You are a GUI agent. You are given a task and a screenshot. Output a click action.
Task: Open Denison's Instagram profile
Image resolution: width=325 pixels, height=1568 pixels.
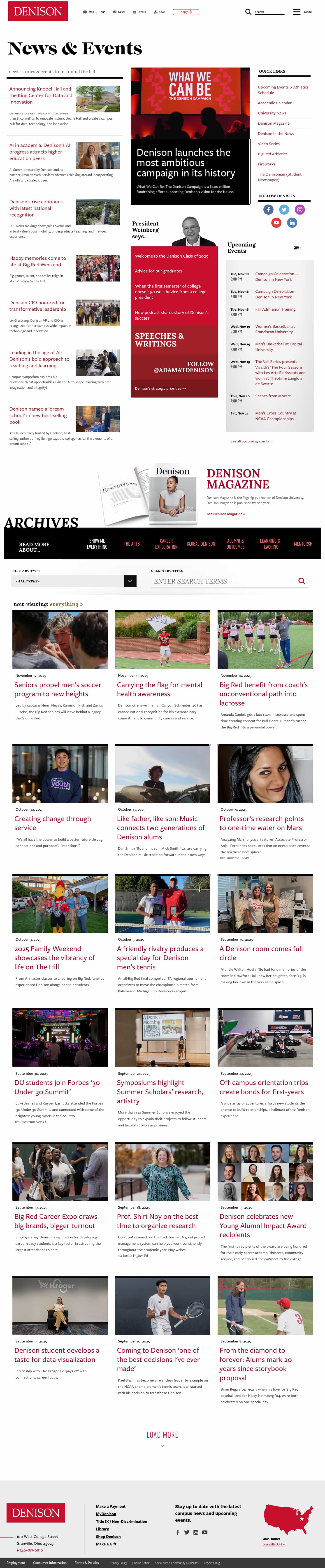click(299, 209)
